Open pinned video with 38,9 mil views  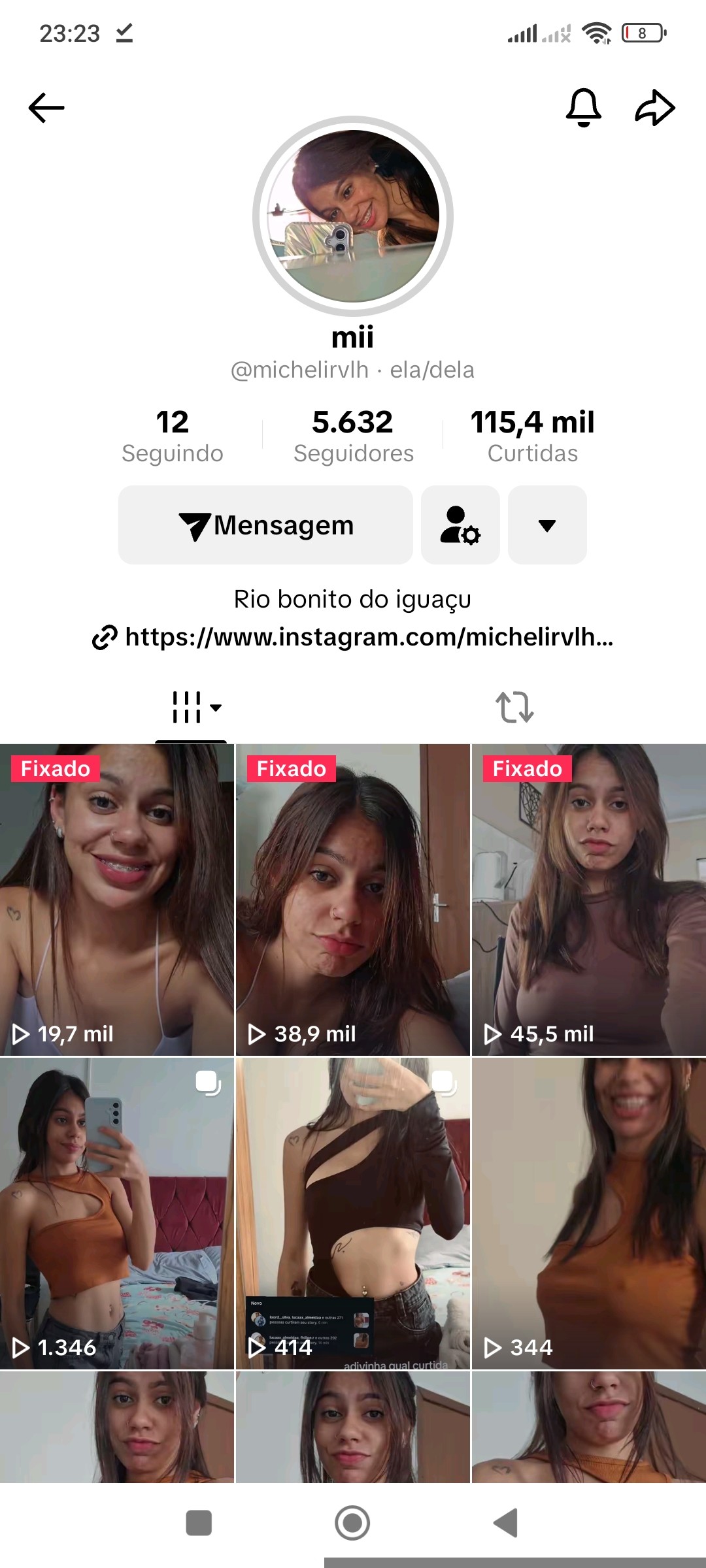click(x=353, y=900)
